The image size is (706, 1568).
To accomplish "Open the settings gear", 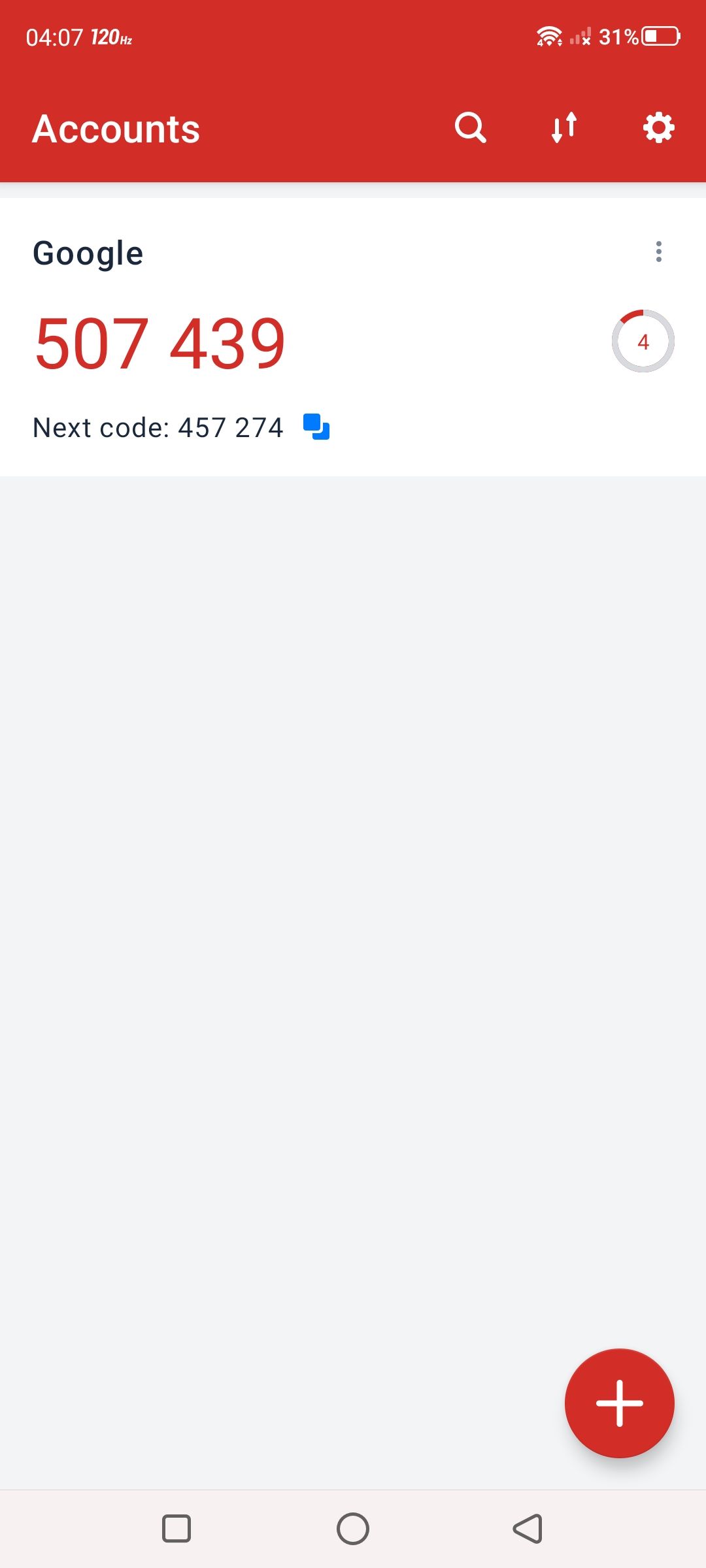I will (658, 127).
